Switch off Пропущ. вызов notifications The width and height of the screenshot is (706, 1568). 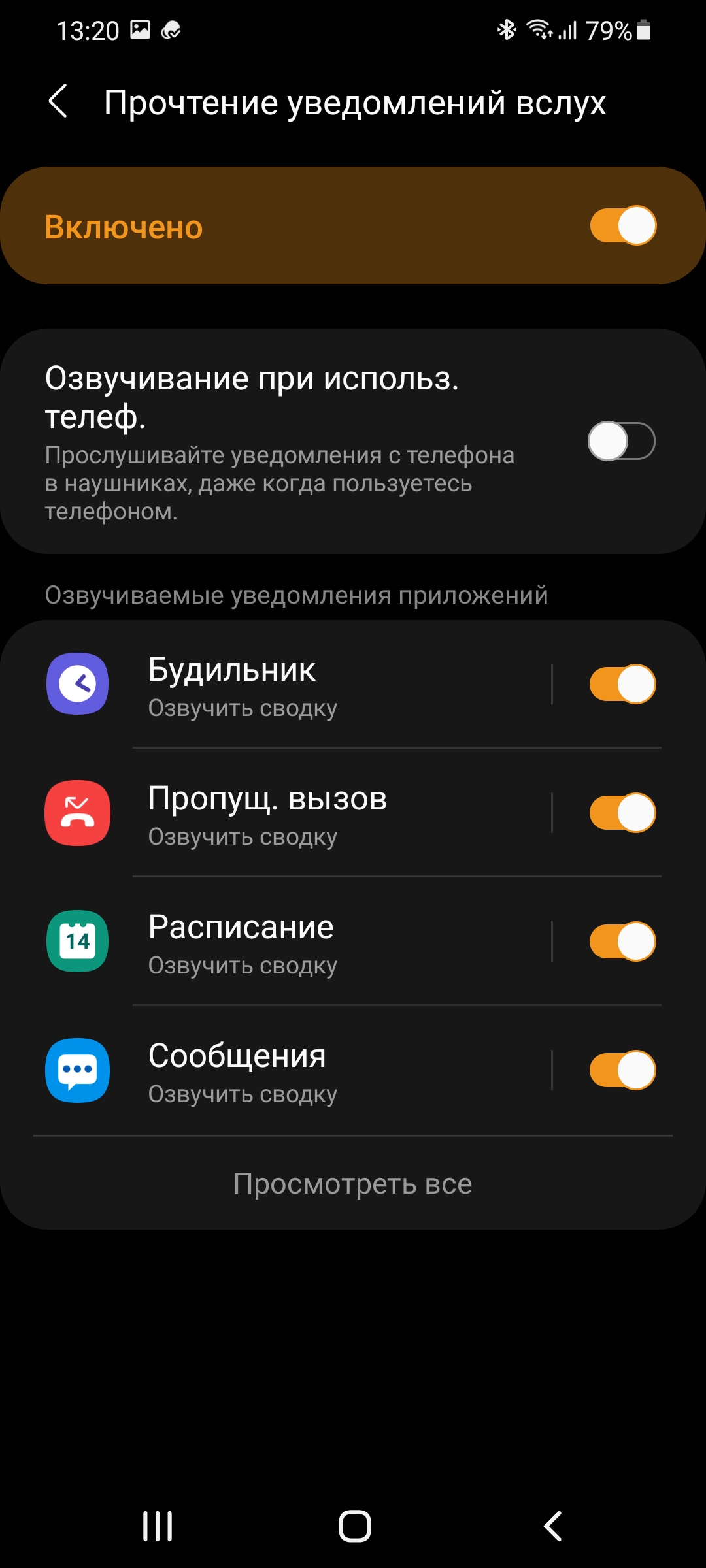tap(622, 813)
